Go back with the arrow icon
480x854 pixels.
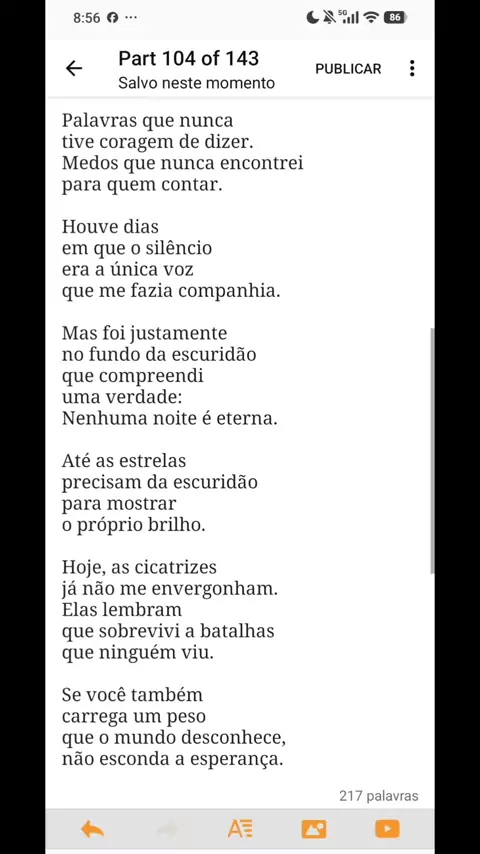(x=74, y=68)
